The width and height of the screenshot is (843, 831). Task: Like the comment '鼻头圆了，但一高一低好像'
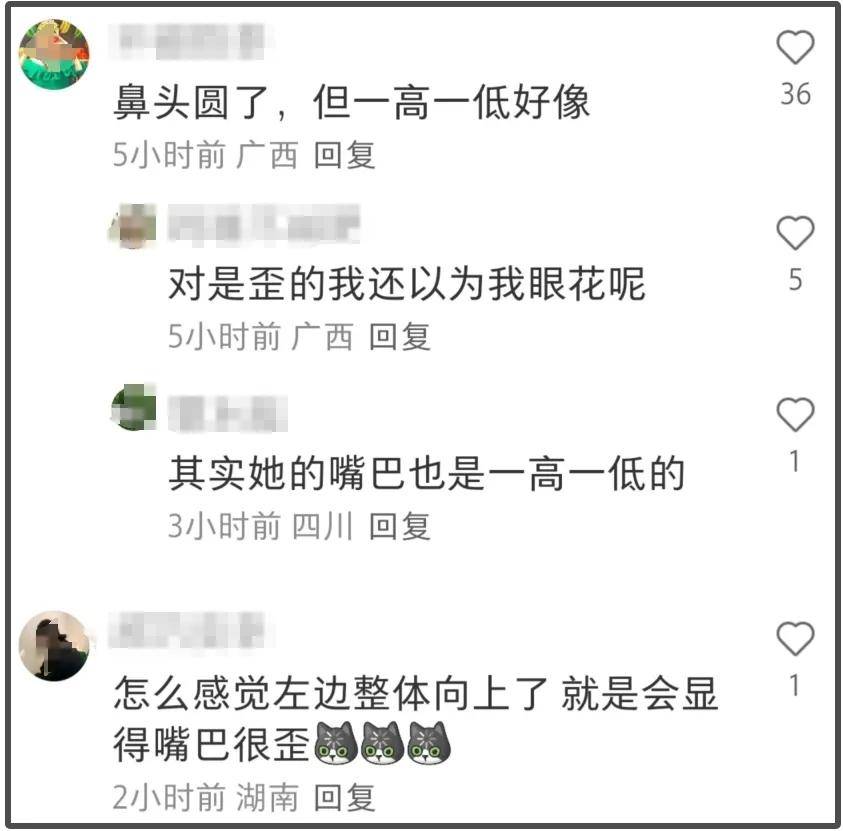795,47
